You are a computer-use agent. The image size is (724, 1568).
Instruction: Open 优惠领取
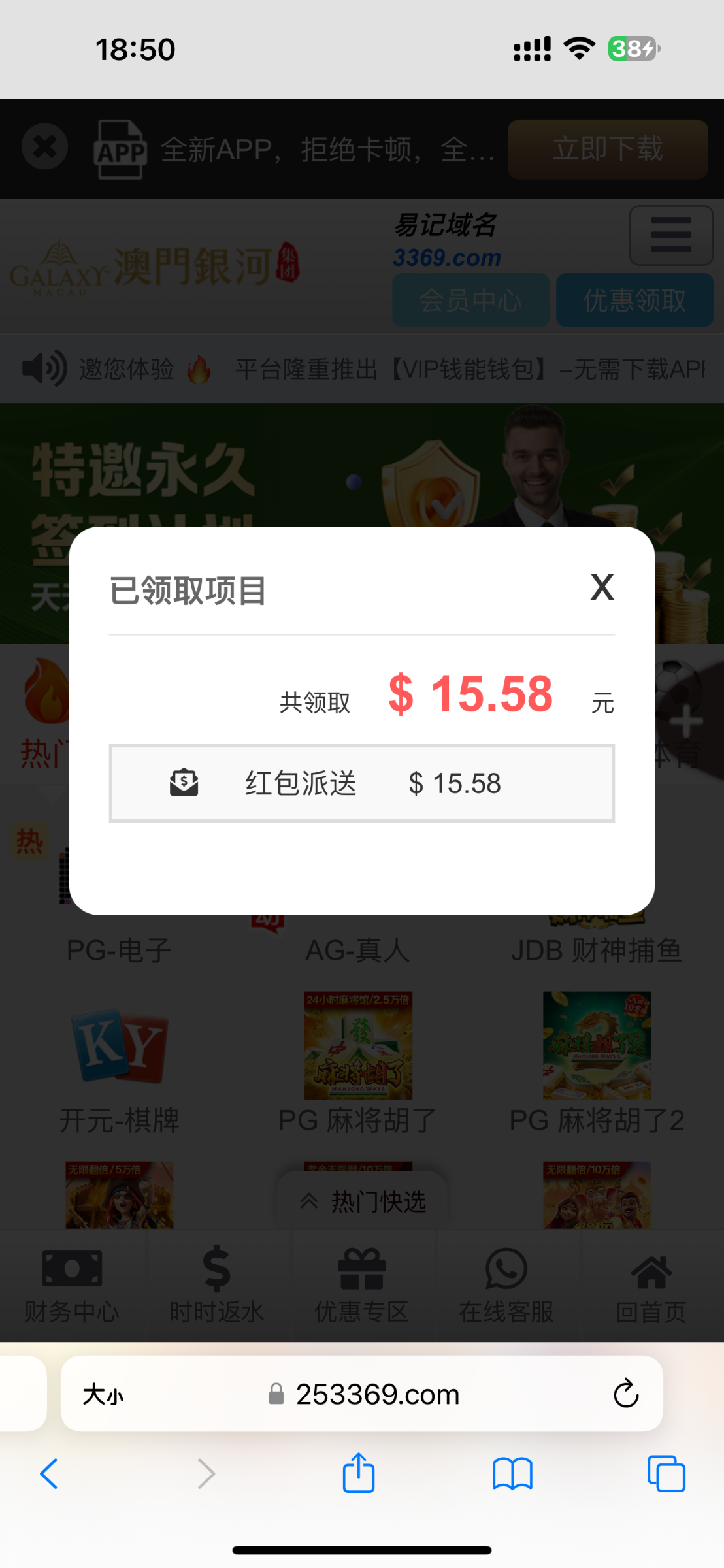click(634, 301)
